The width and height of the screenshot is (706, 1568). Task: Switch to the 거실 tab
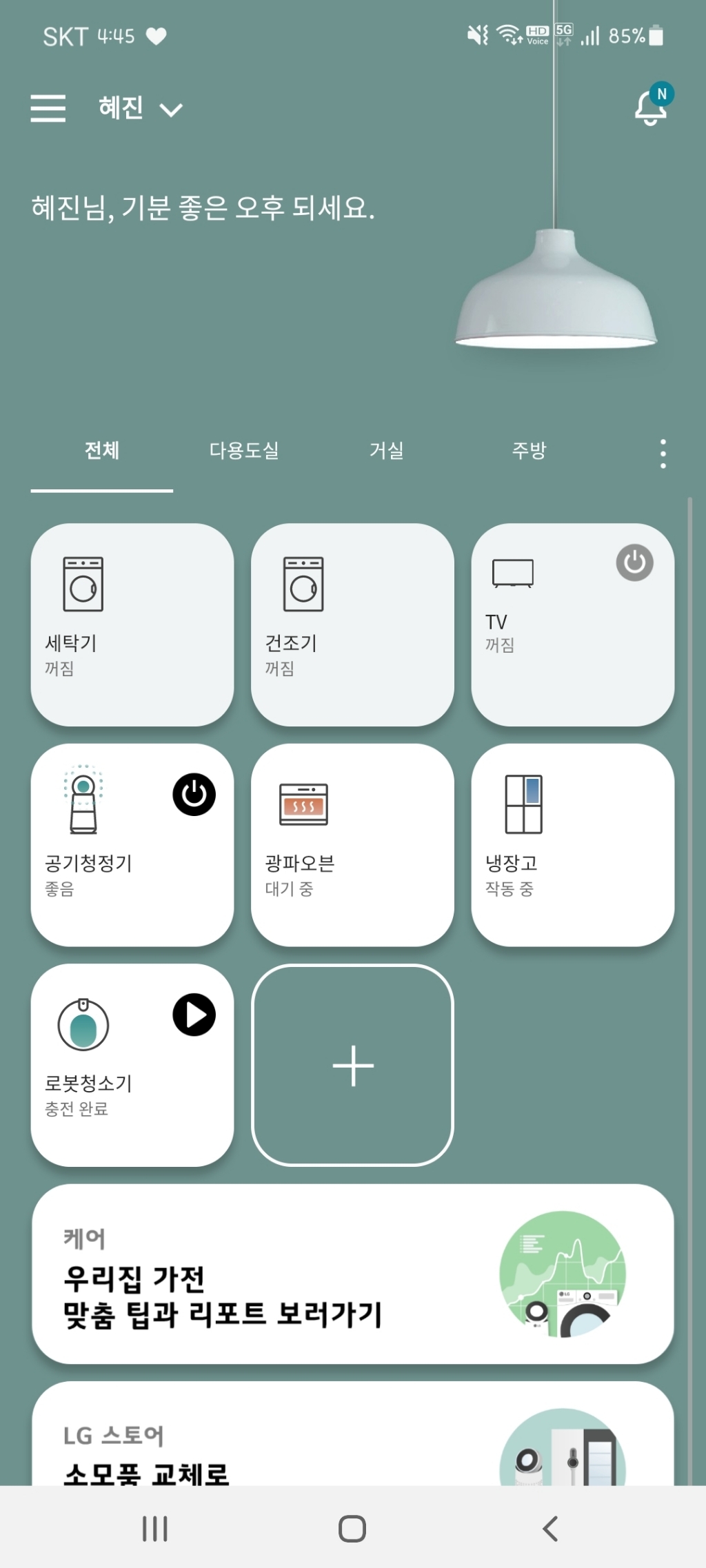387,451
